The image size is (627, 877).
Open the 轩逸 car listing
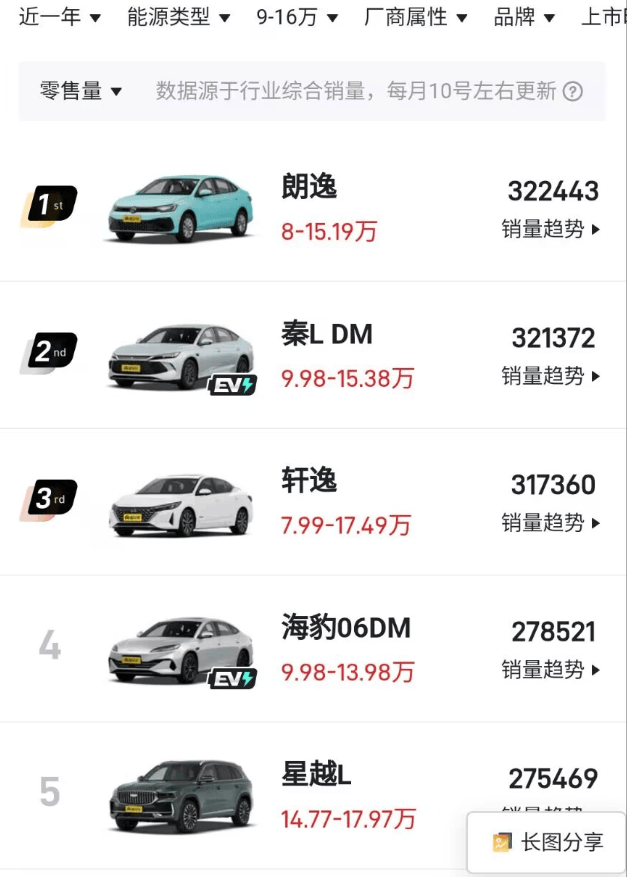coord(310,481)
